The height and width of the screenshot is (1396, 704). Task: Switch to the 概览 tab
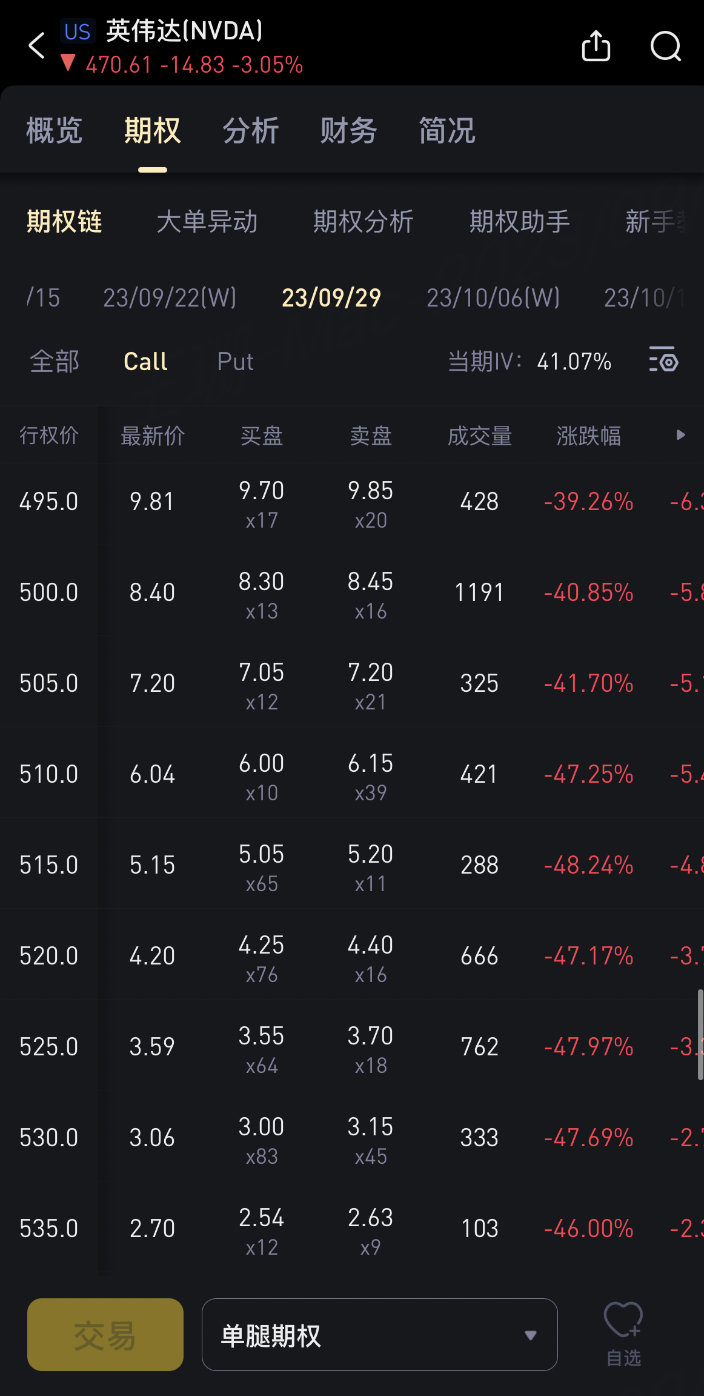pos(54,131)
